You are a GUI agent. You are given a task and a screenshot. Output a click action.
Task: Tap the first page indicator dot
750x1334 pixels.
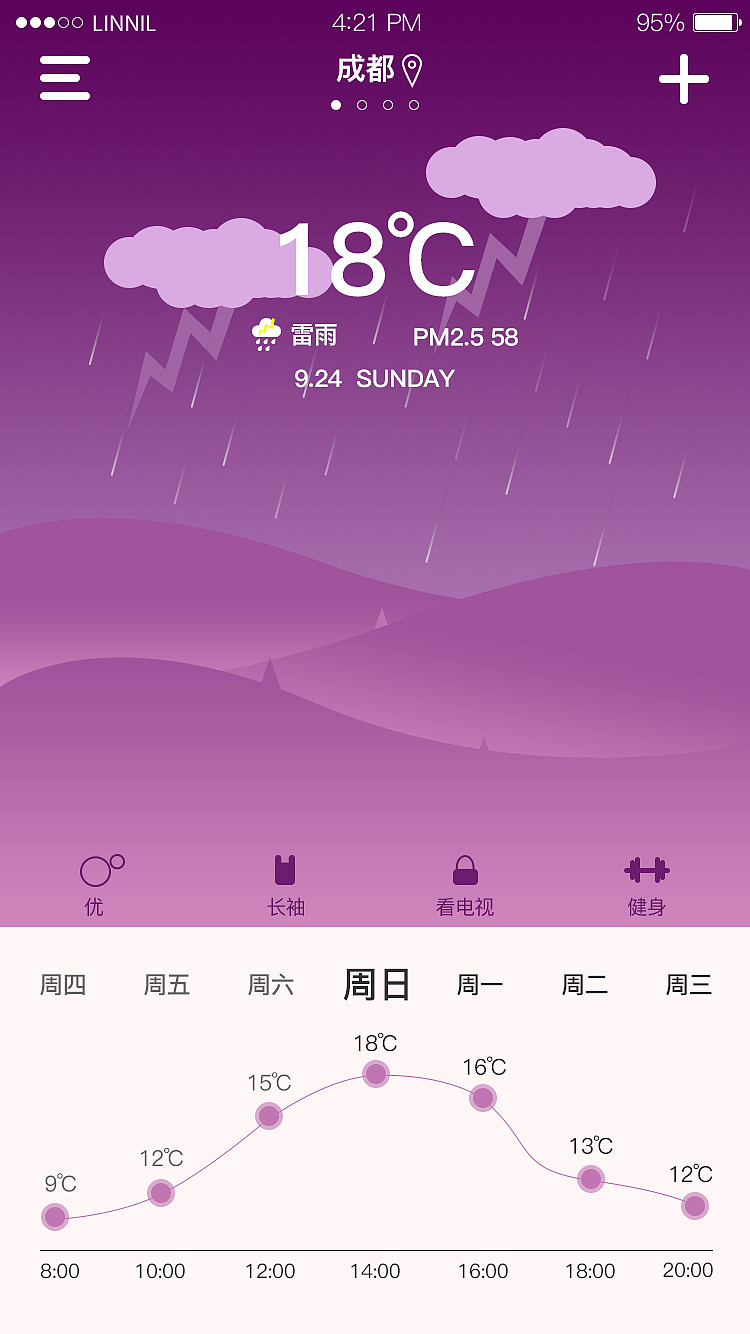(335, 103)
